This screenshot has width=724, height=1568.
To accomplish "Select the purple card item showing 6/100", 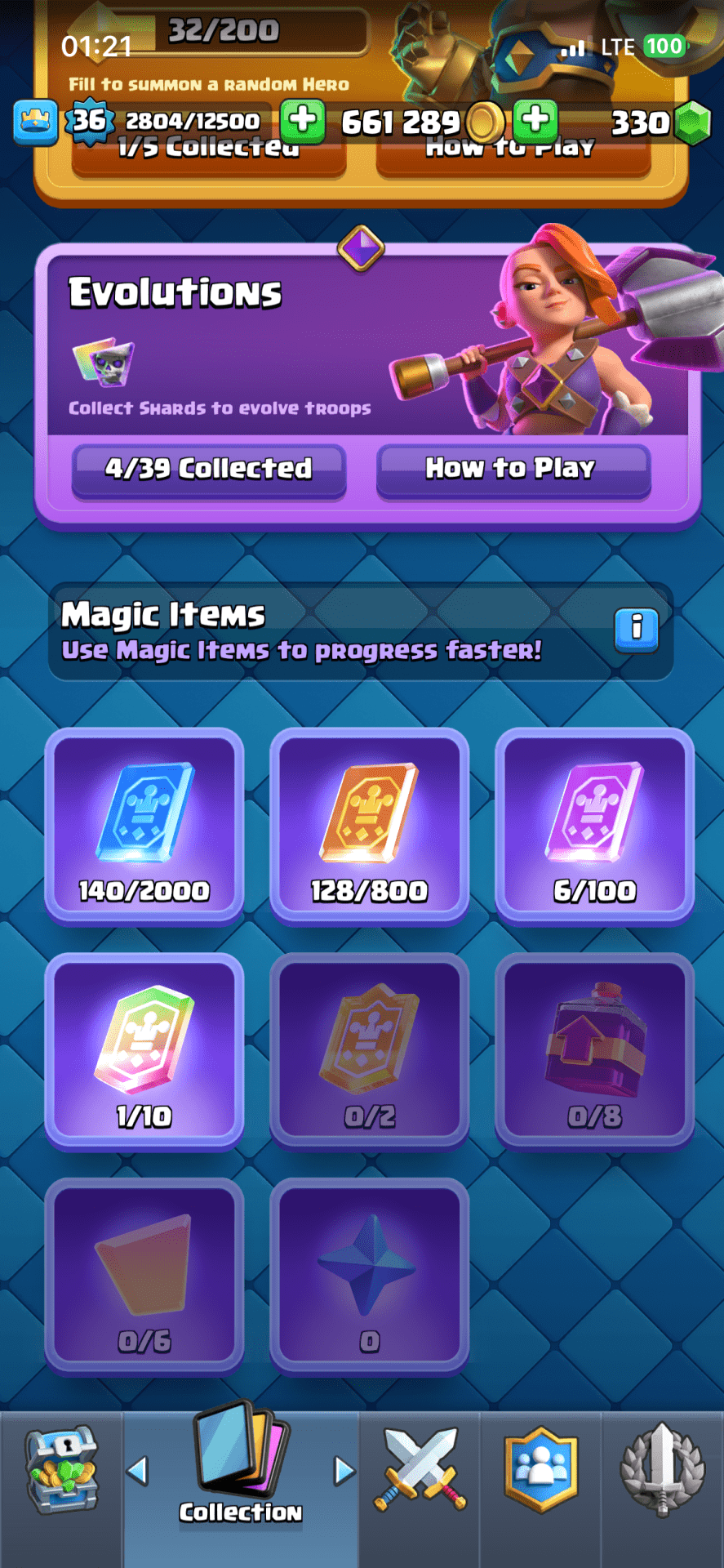I will 594,826.
